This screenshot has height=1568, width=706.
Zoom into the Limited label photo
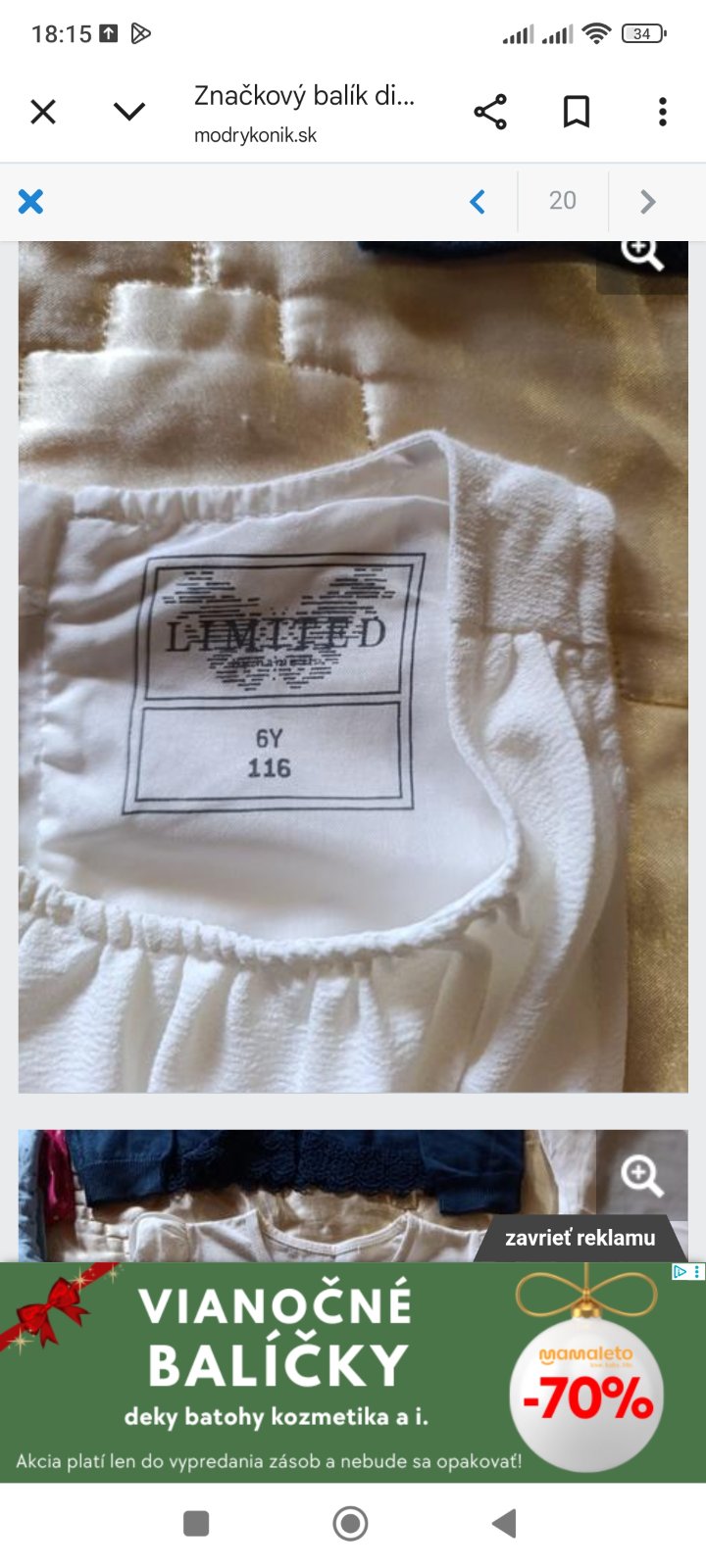642,257
